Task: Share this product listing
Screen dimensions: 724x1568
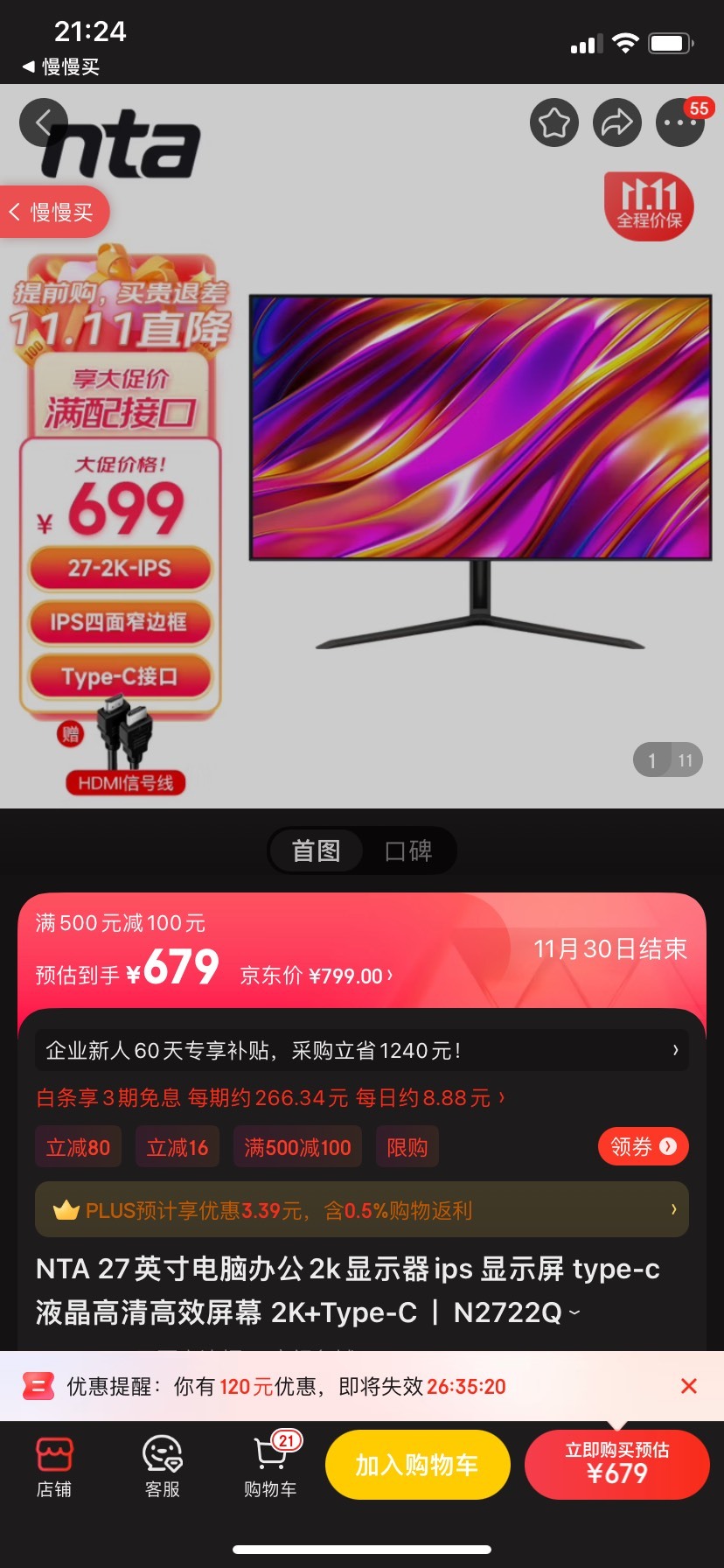Action: point(617,122)
